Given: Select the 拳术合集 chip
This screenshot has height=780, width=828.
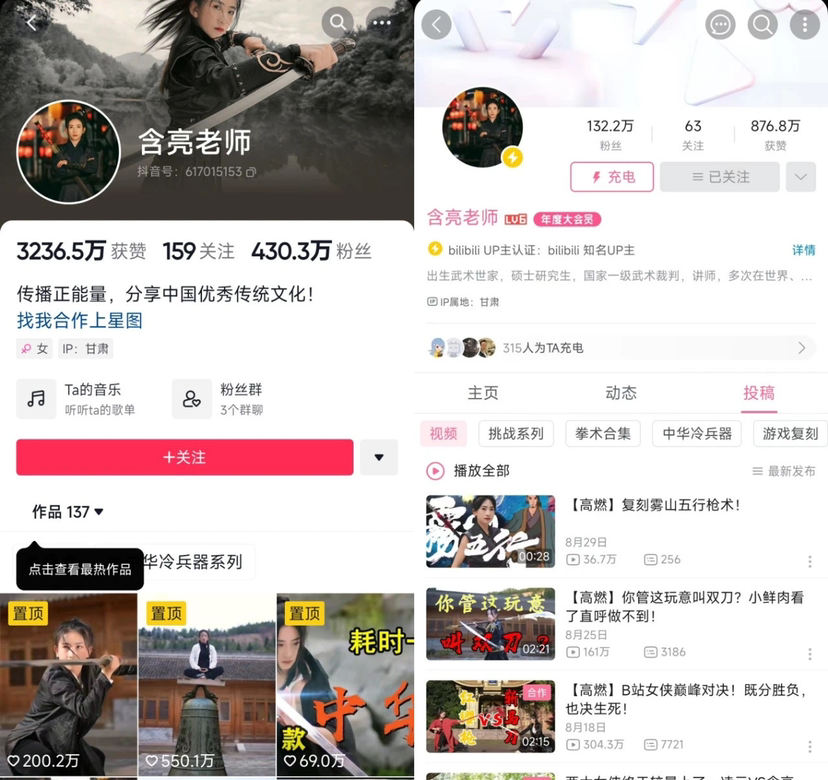Looking at the screenshot, I should coord(603,433).
